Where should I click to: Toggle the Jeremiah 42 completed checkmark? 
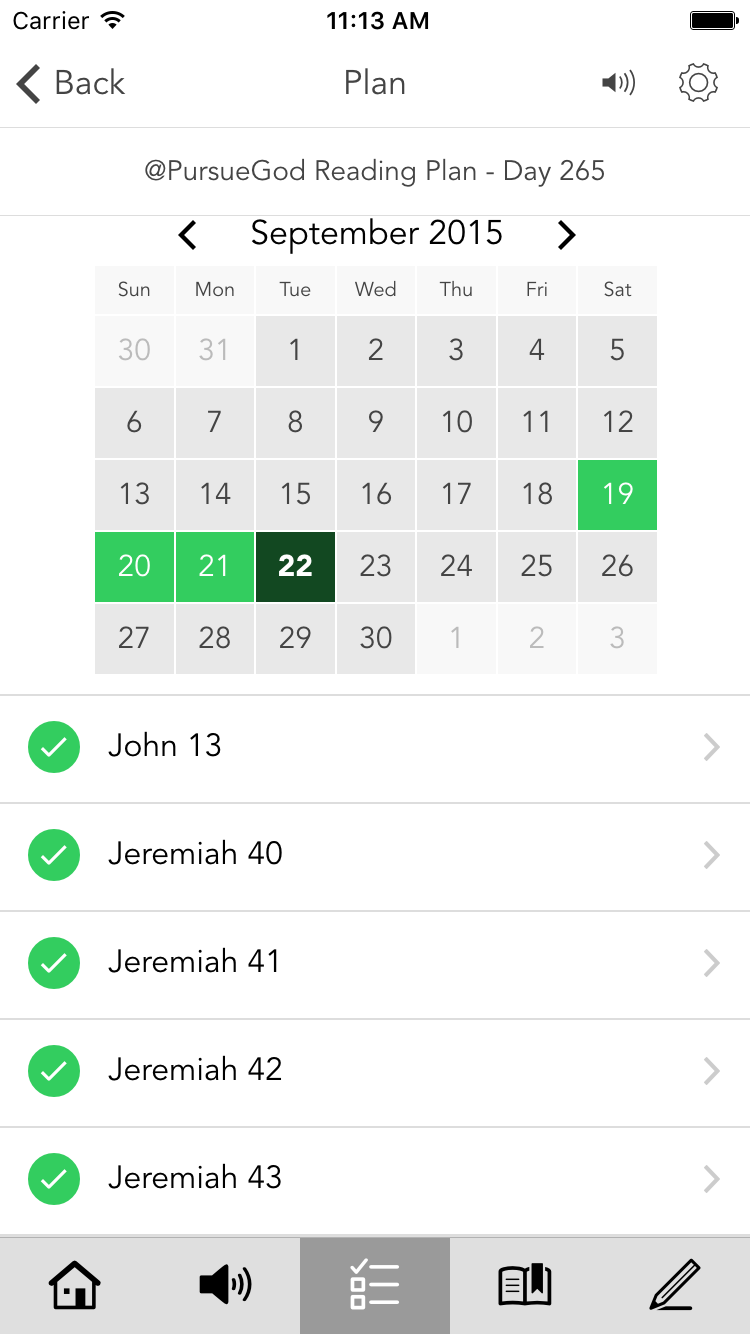(54, 1071)
